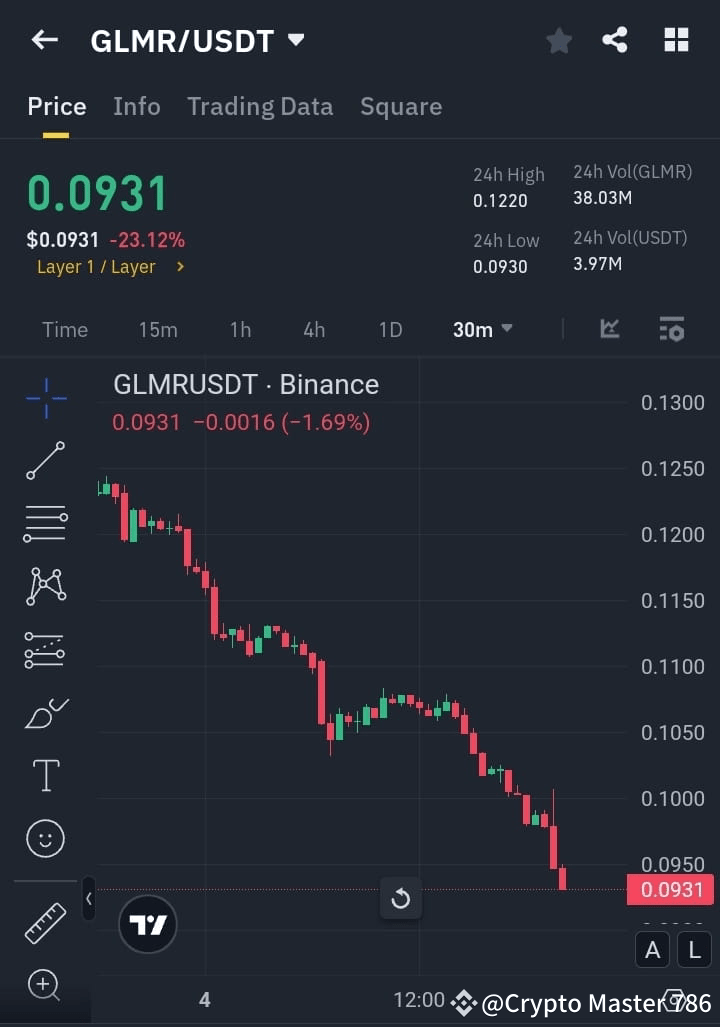Reset the chart view with refresh button
The width and height of the screenshot is (720, 1027).
coord(400,898)
